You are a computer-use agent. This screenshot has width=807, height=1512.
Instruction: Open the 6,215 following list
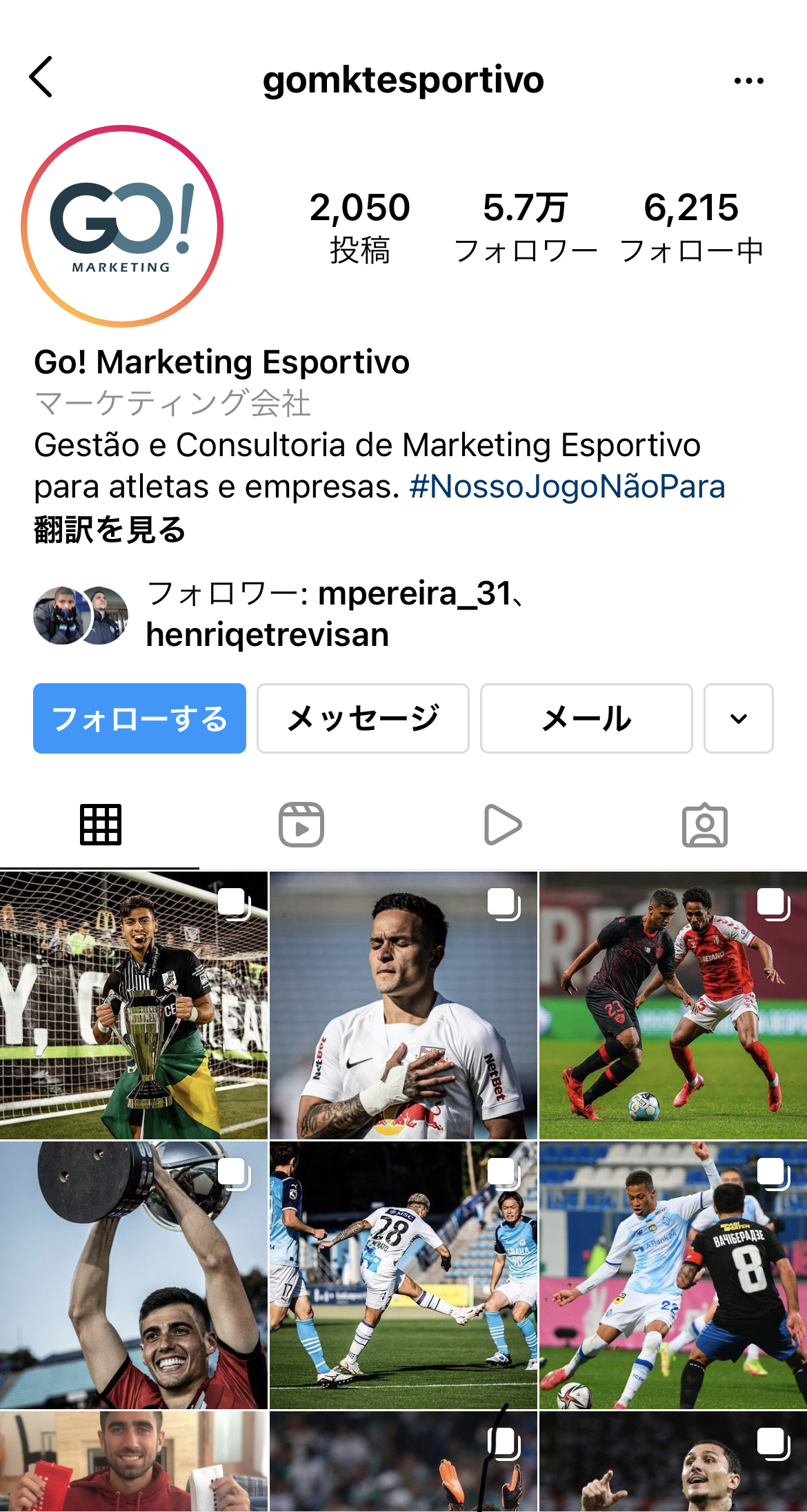[x=691, y=228]
